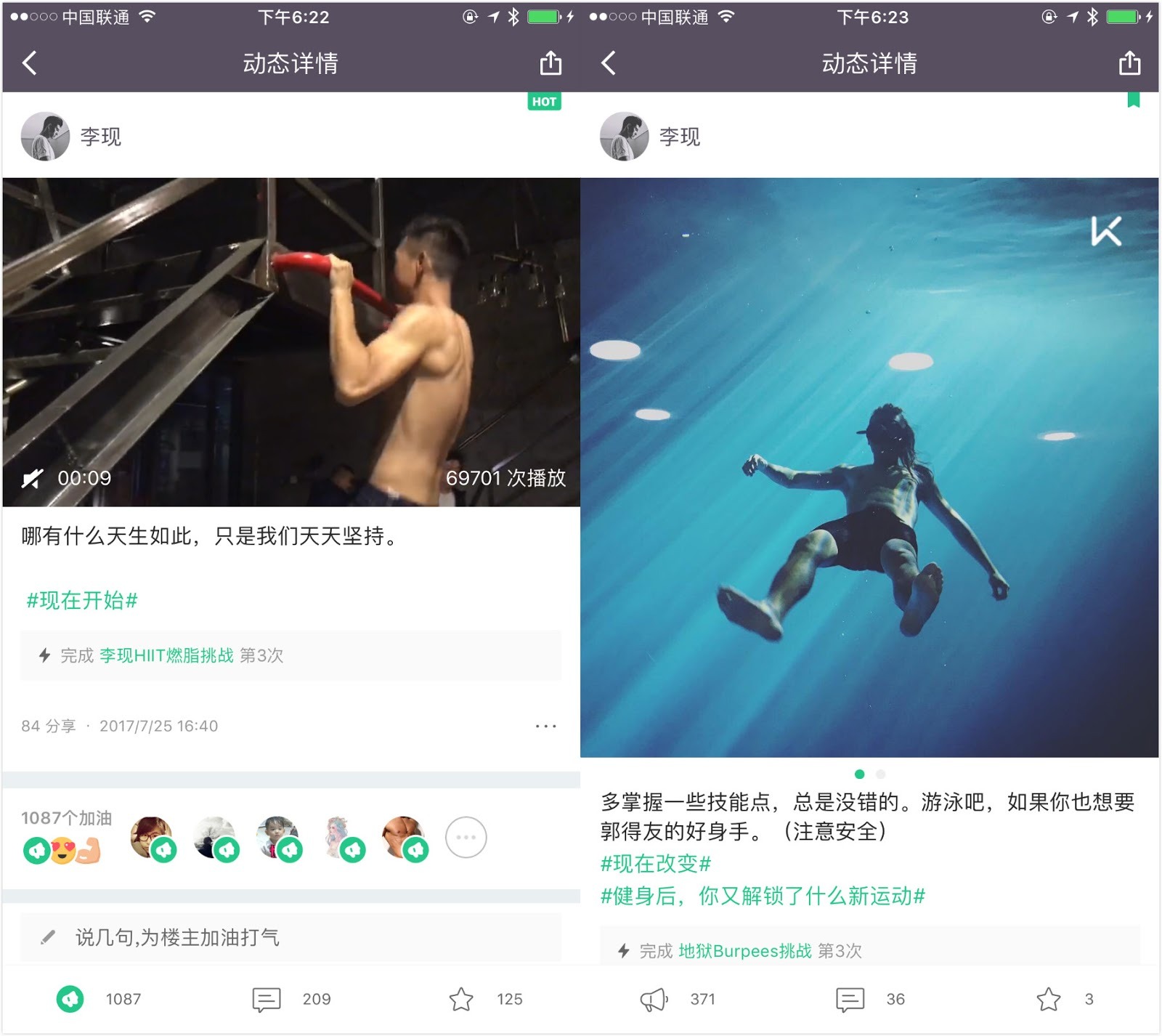This screenshot has width=1162, height=1036.
Task: Open the 36 comments
Action: point(850,999)
